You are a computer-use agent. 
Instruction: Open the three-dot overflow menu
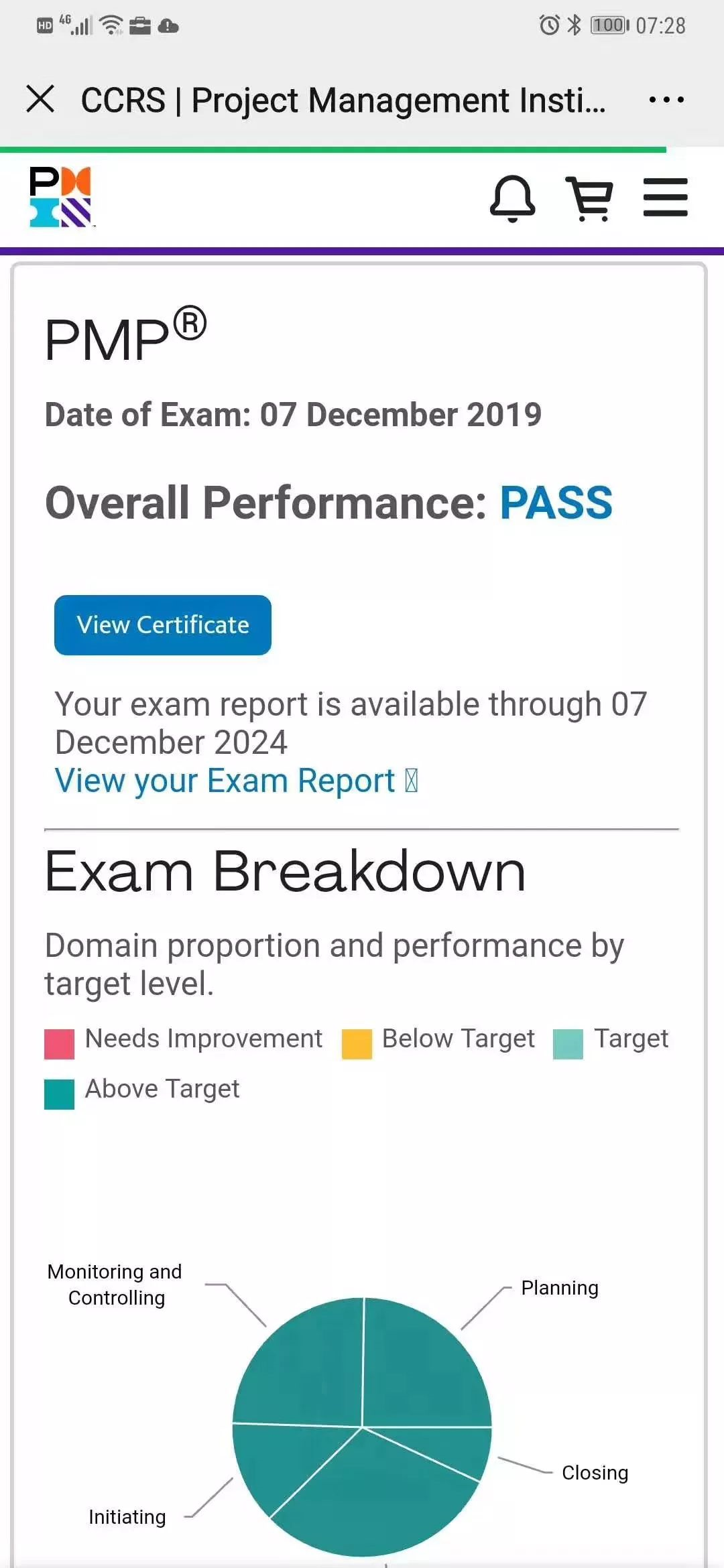[x=666, y=100]
